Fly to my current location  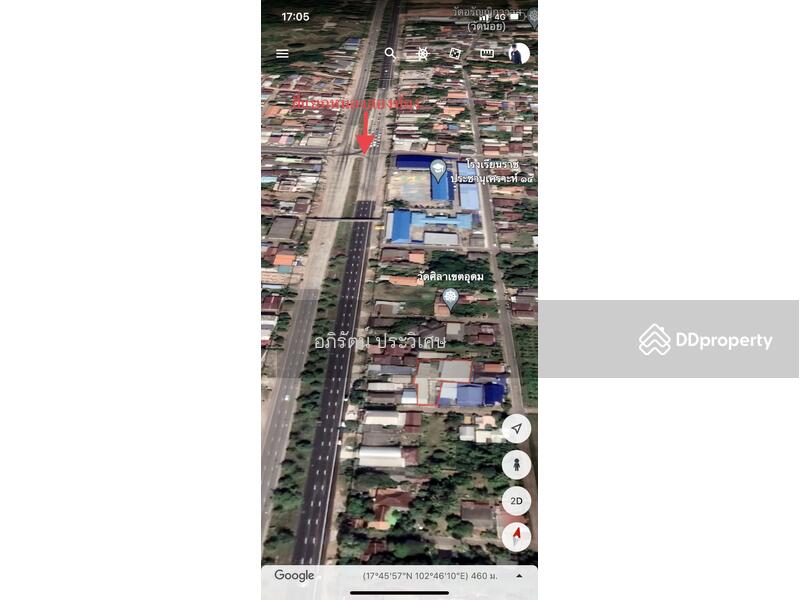[x=516, y=429]
